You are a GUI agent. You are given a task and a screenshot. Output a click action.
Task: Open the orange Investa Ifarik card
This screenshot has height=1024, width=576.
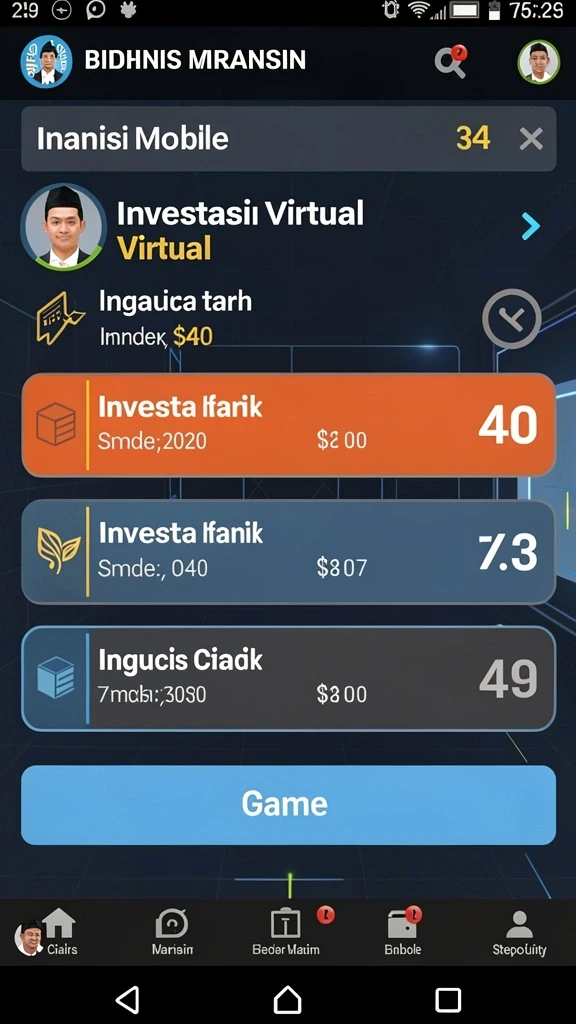click(x=289, y=425)
